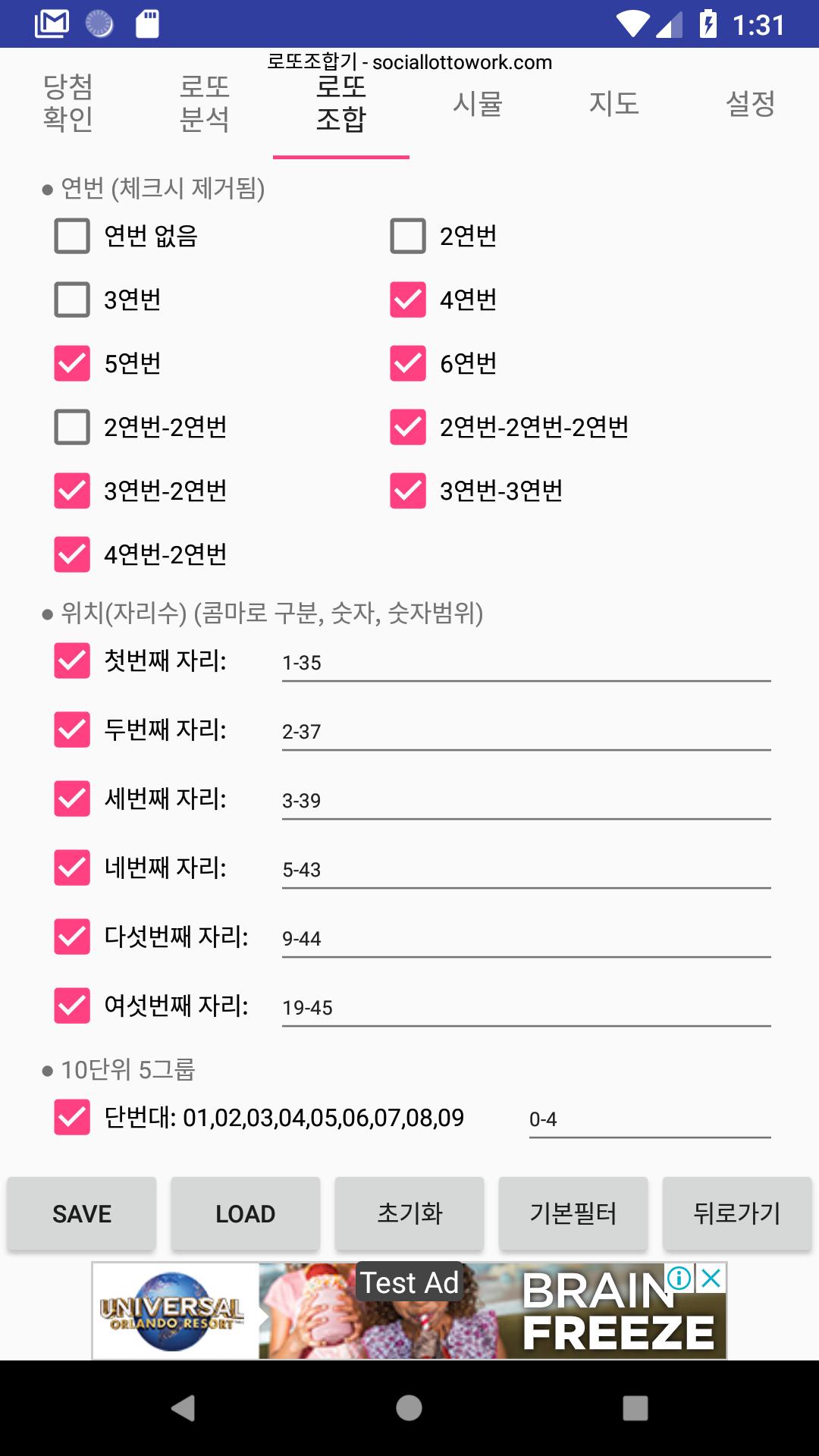
Task: Tap the 여섯번째 자리 input showing 19-45
Action: point(526,1008)
